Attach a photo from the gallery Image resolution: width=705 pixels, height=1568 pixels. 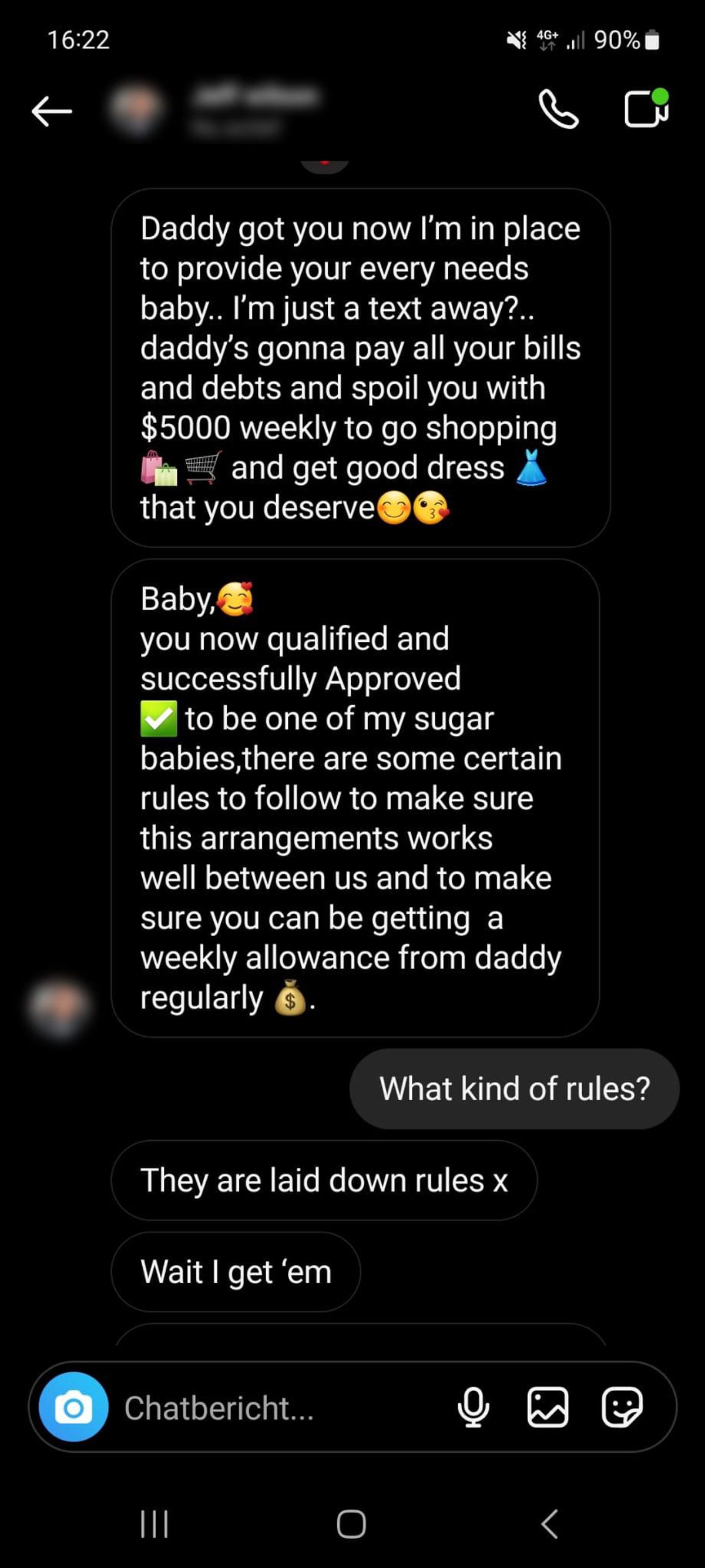[x=548, y=1408]
